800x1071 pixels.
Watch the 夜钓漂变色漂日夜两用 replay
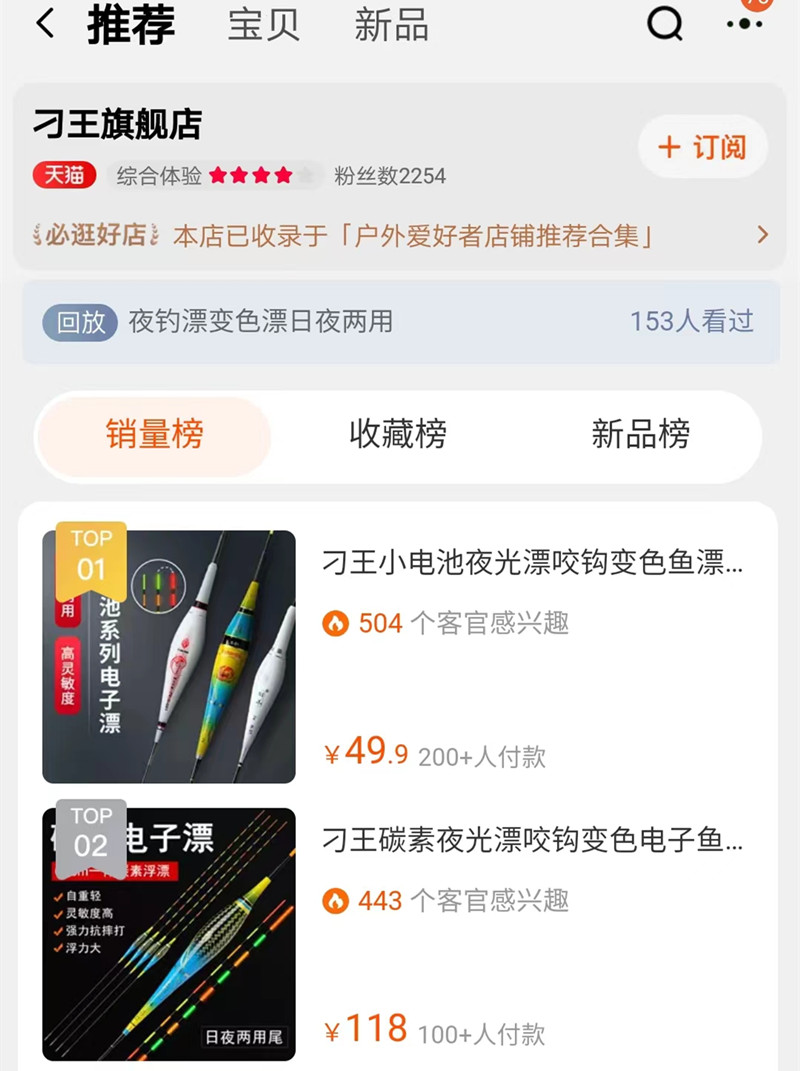[400, 322]
